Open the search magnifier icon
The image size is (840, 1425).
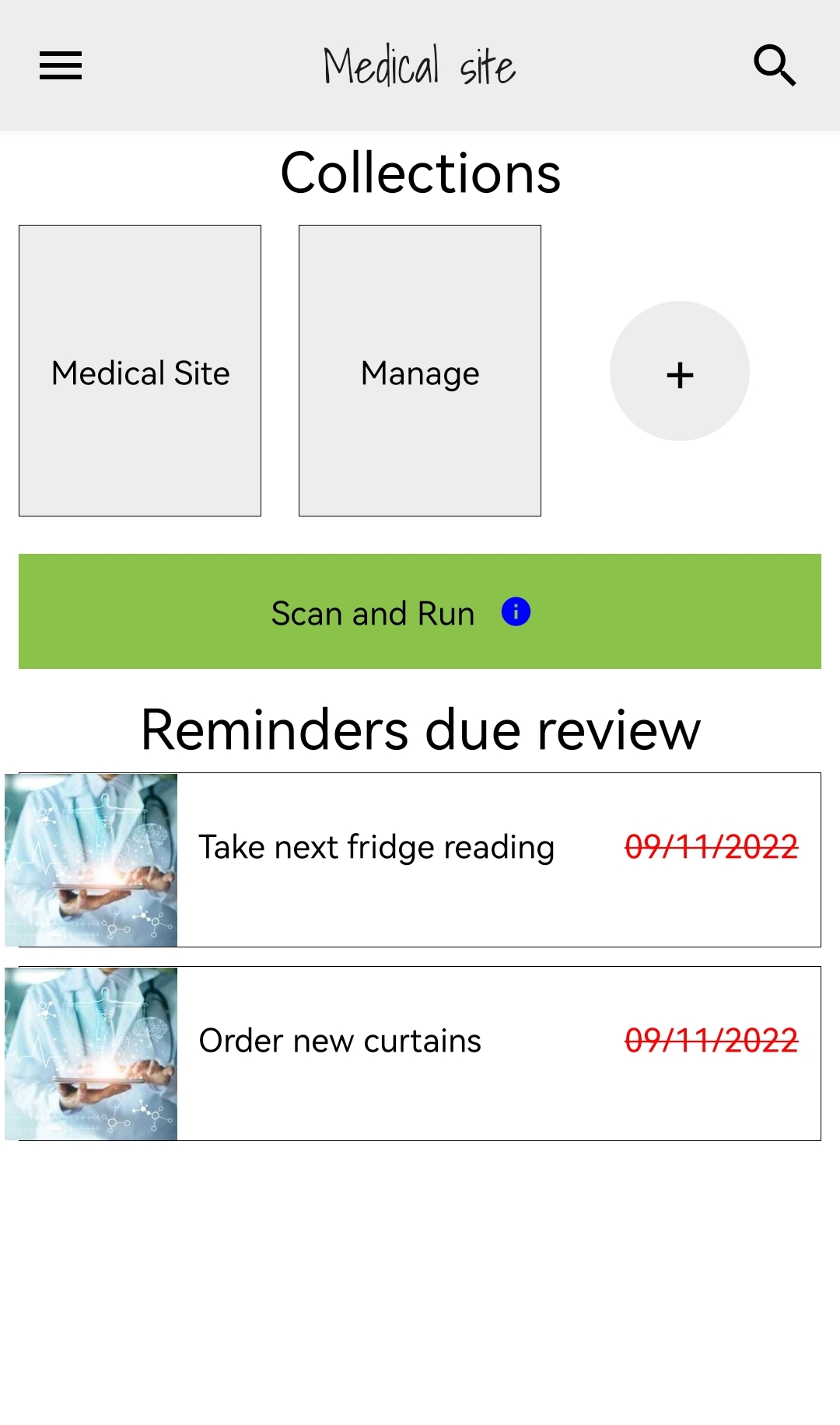click(x=775, y=65)
